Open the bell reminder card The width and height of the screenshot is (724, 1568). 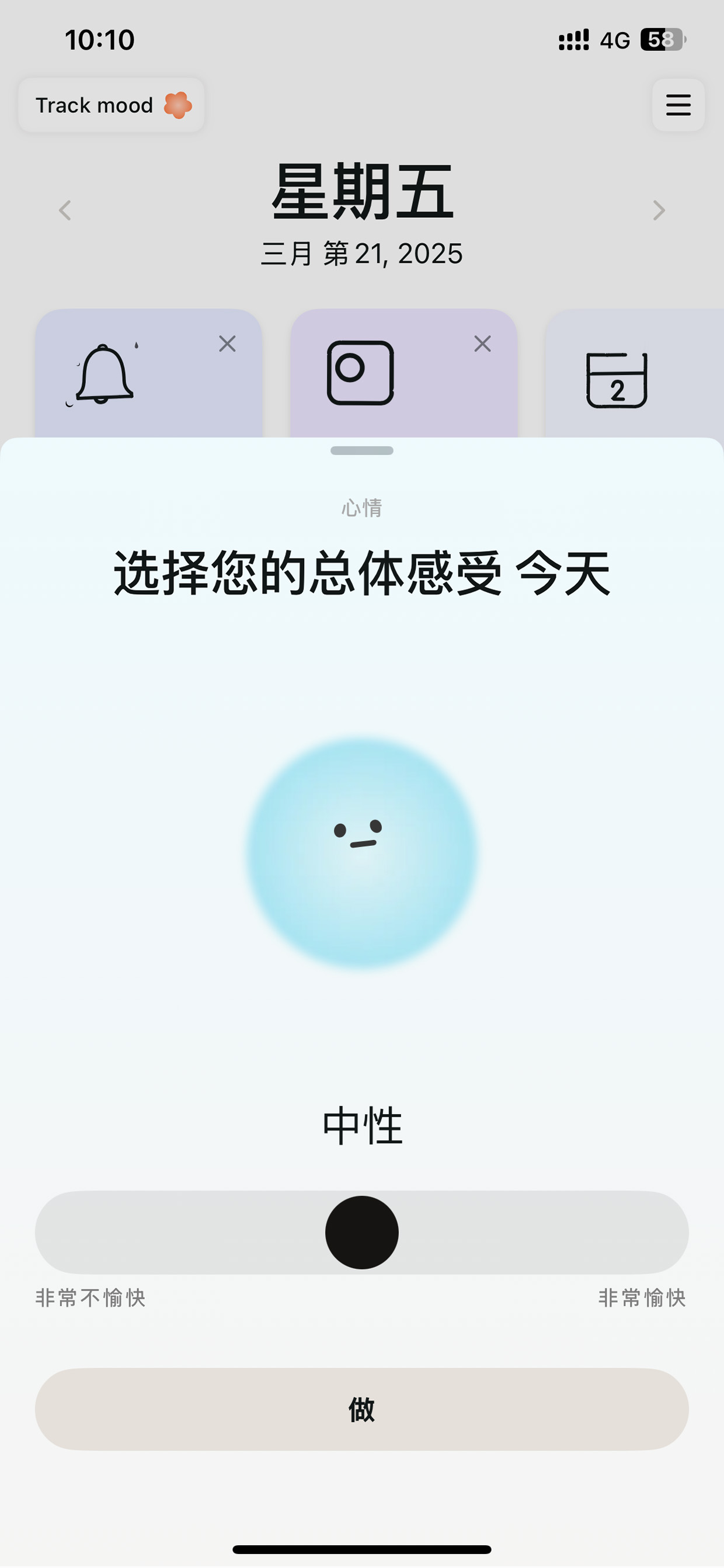click(x=148, y=374)
